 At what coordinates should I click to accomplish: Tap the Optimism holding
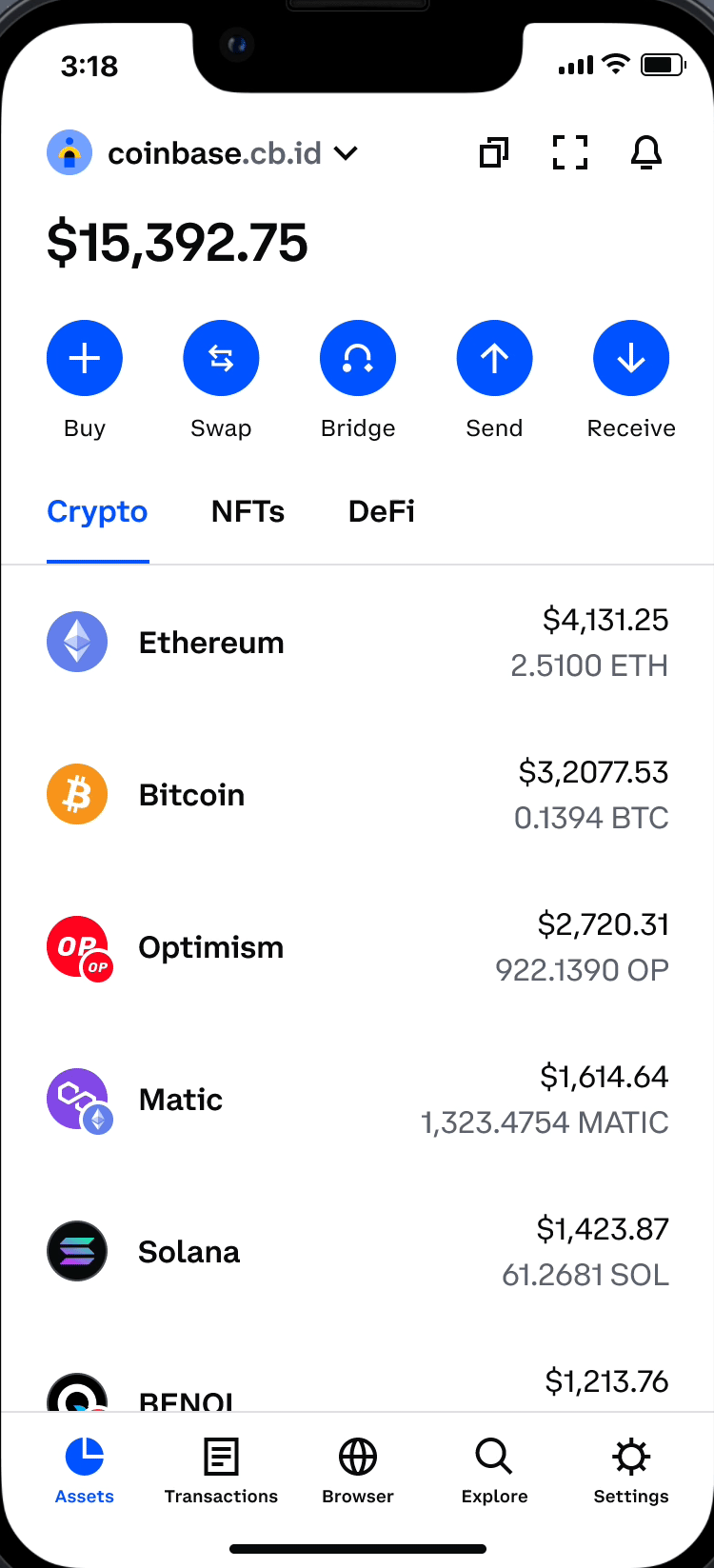(x=357, y=946)
